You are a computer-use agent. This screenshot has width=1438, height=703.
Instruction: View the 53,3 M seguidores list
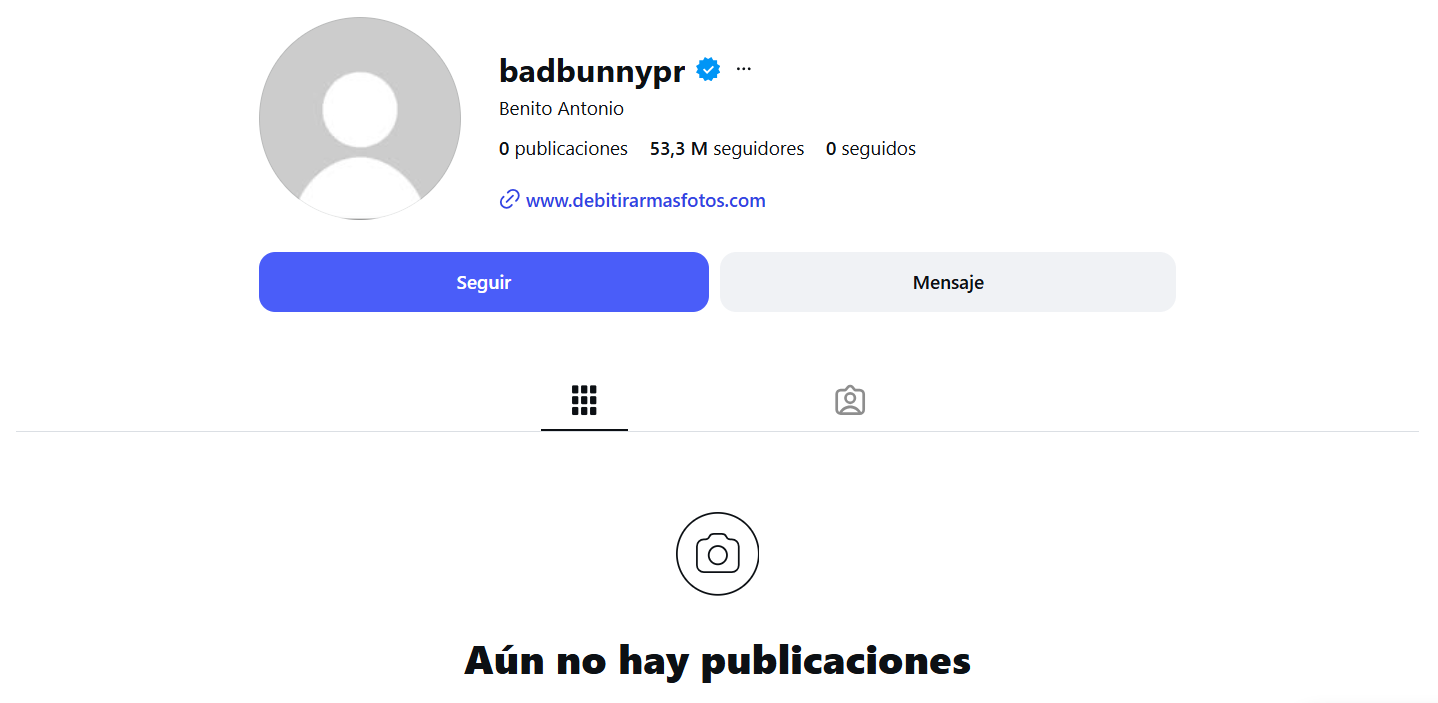point(727,149)
